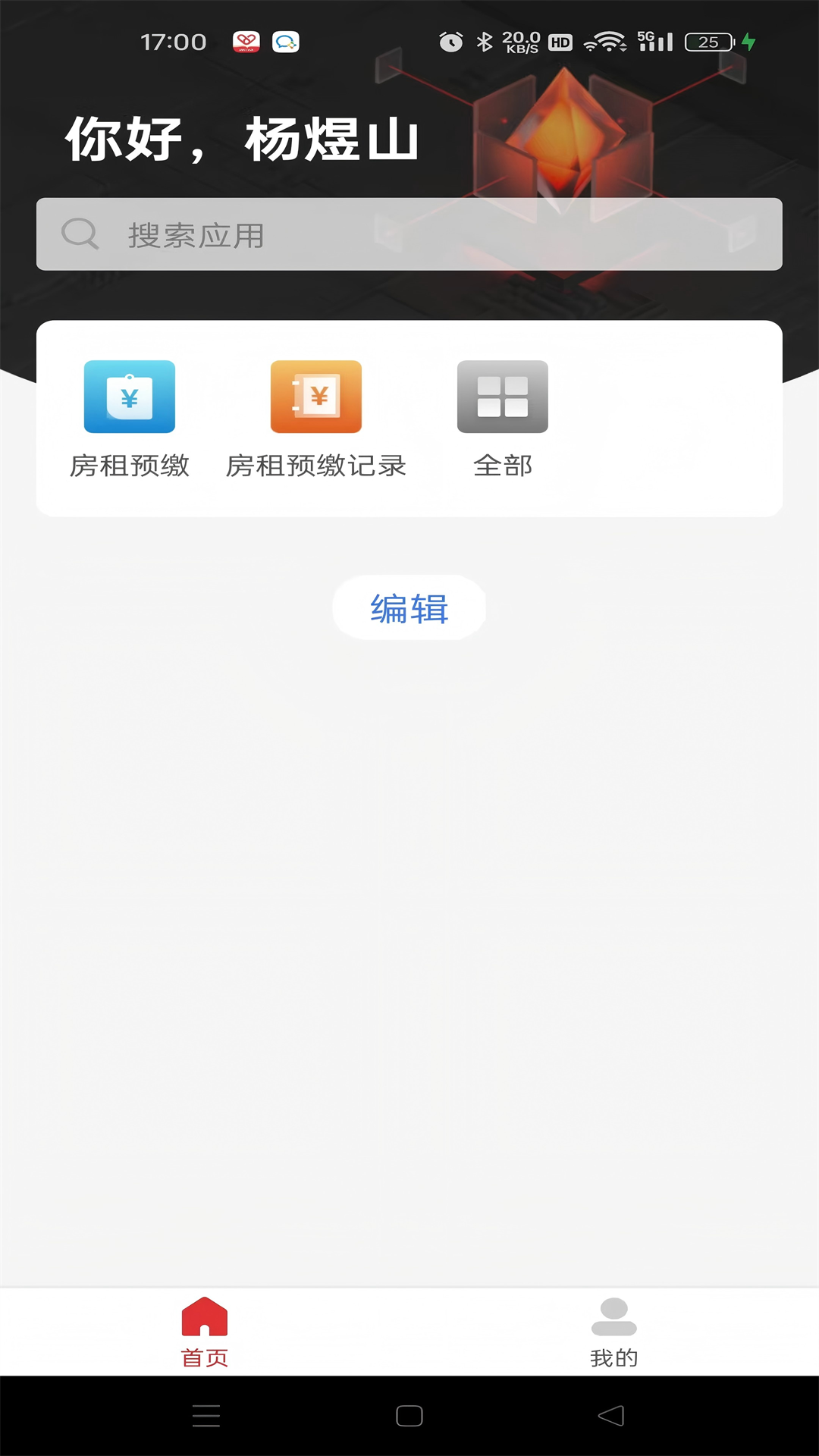The width and height of the screenshot is (819, 1456).
Task: Switch to the 我的 tab
Action: 614,1332
